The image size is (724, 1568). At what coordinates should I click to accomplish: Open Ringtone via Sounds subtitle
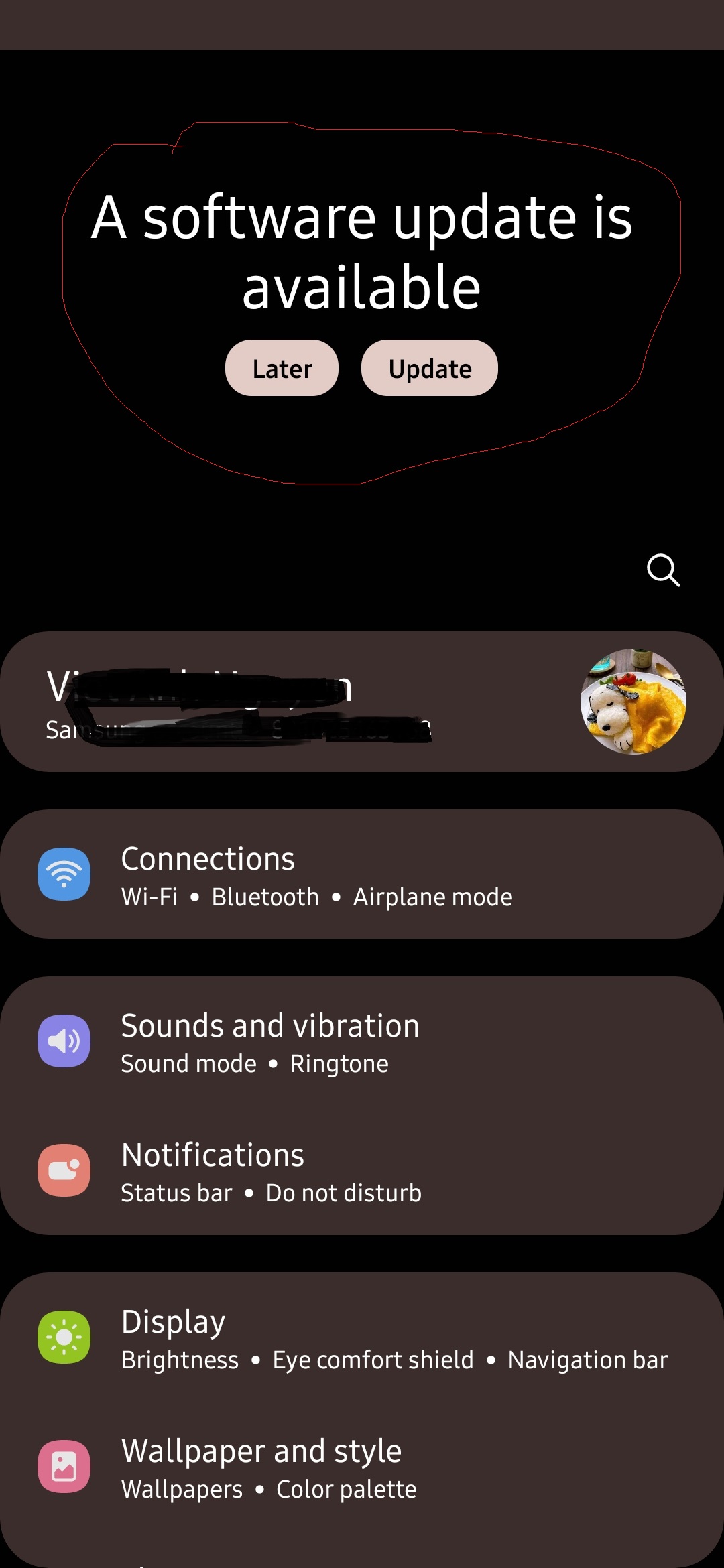tap(339, 1062)
